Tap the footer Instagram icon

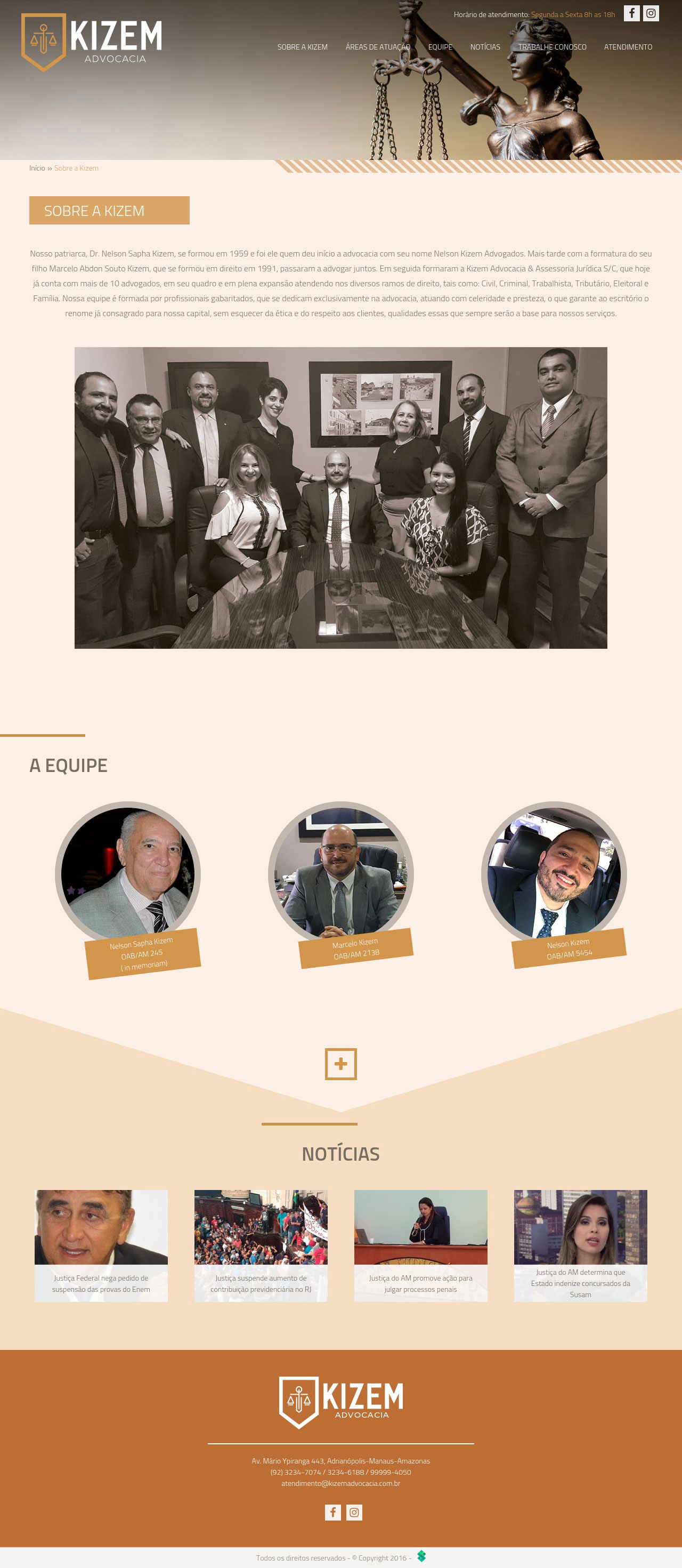click(354, 1512)
